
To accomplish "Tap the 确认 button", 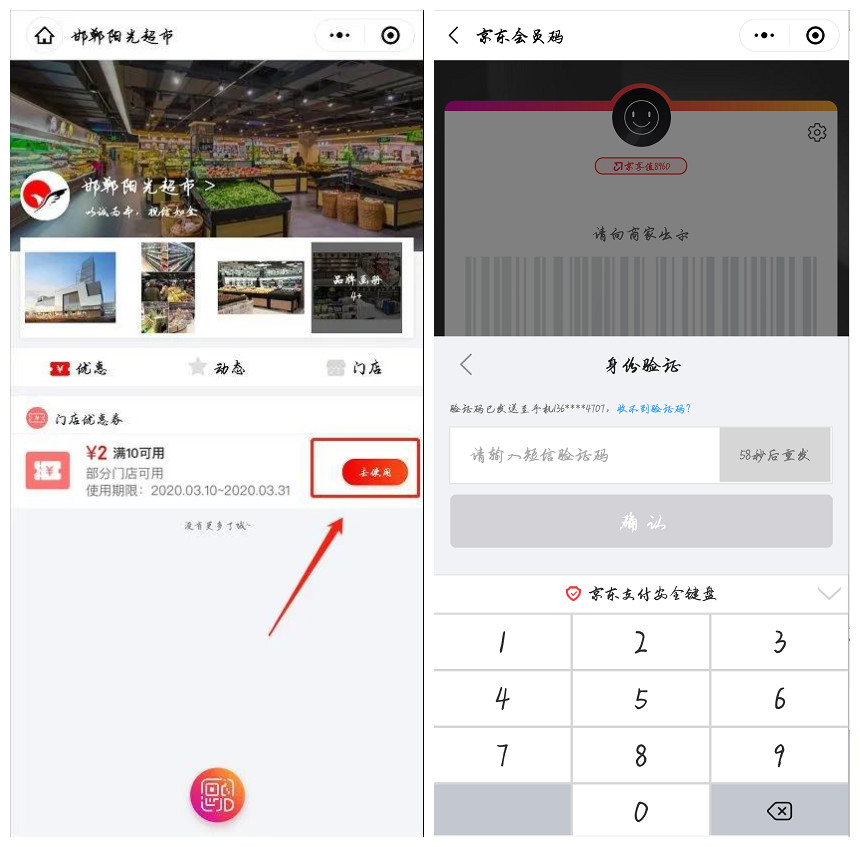I will click(x=641, y=521).
